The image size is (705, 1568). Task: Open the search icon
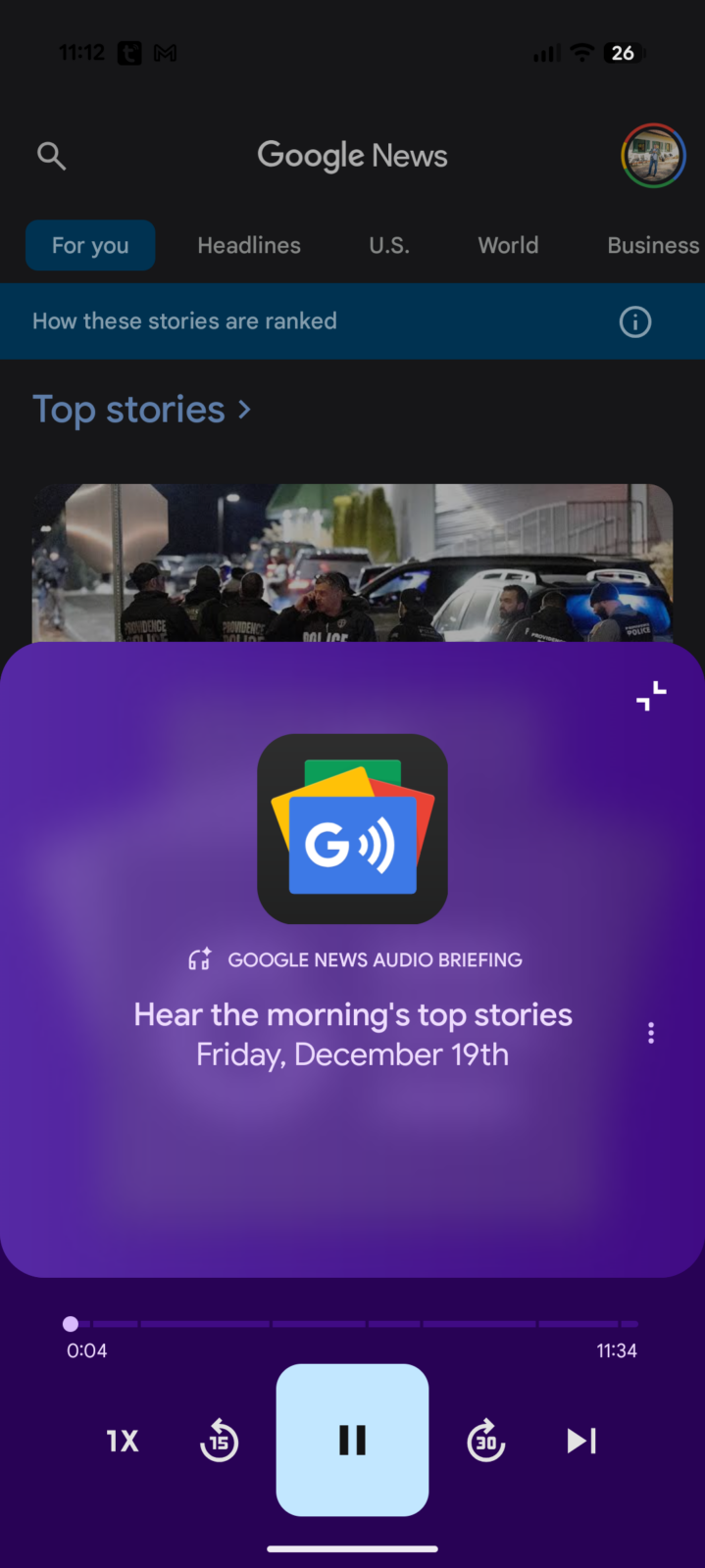tap(51, 156)
